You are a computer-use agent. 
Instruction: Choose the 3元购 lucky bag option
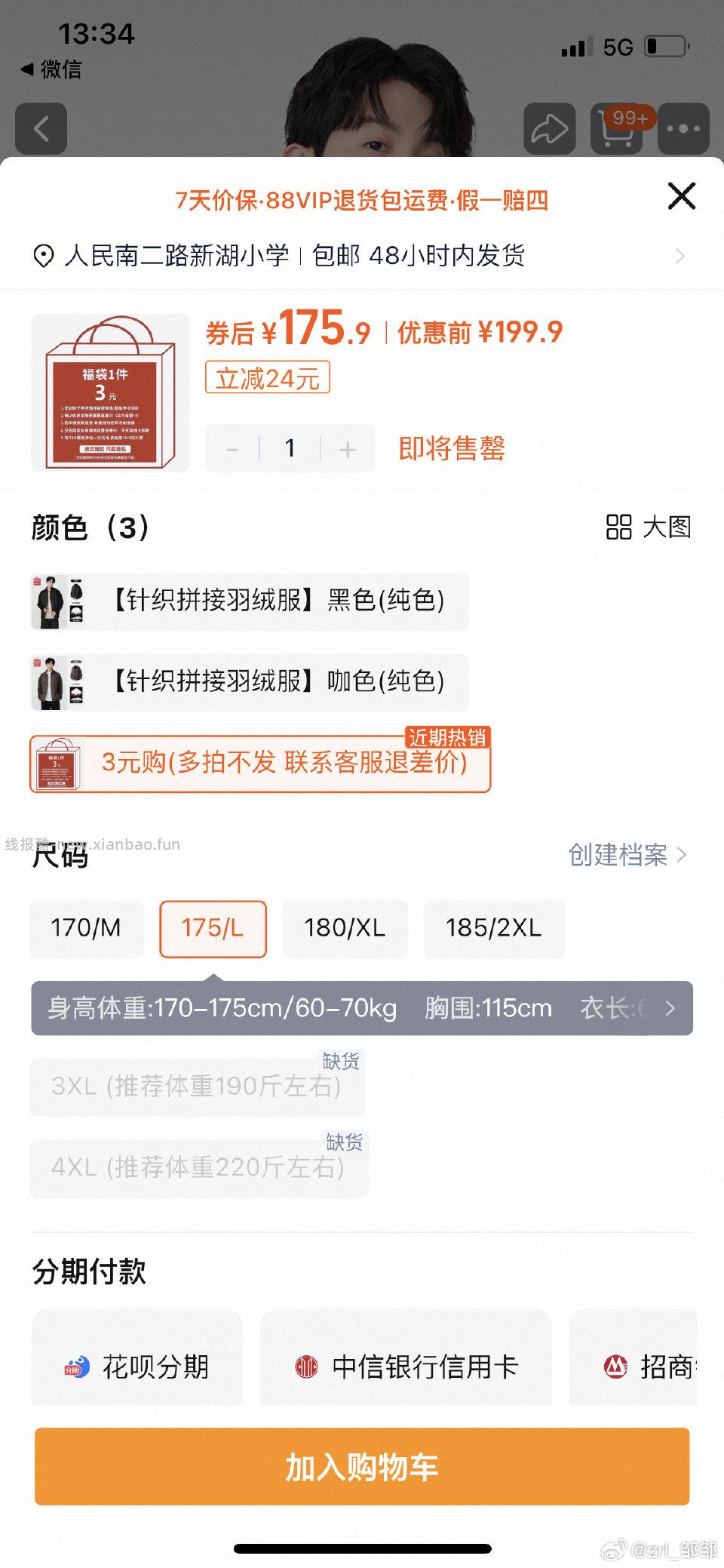(260, 763)
